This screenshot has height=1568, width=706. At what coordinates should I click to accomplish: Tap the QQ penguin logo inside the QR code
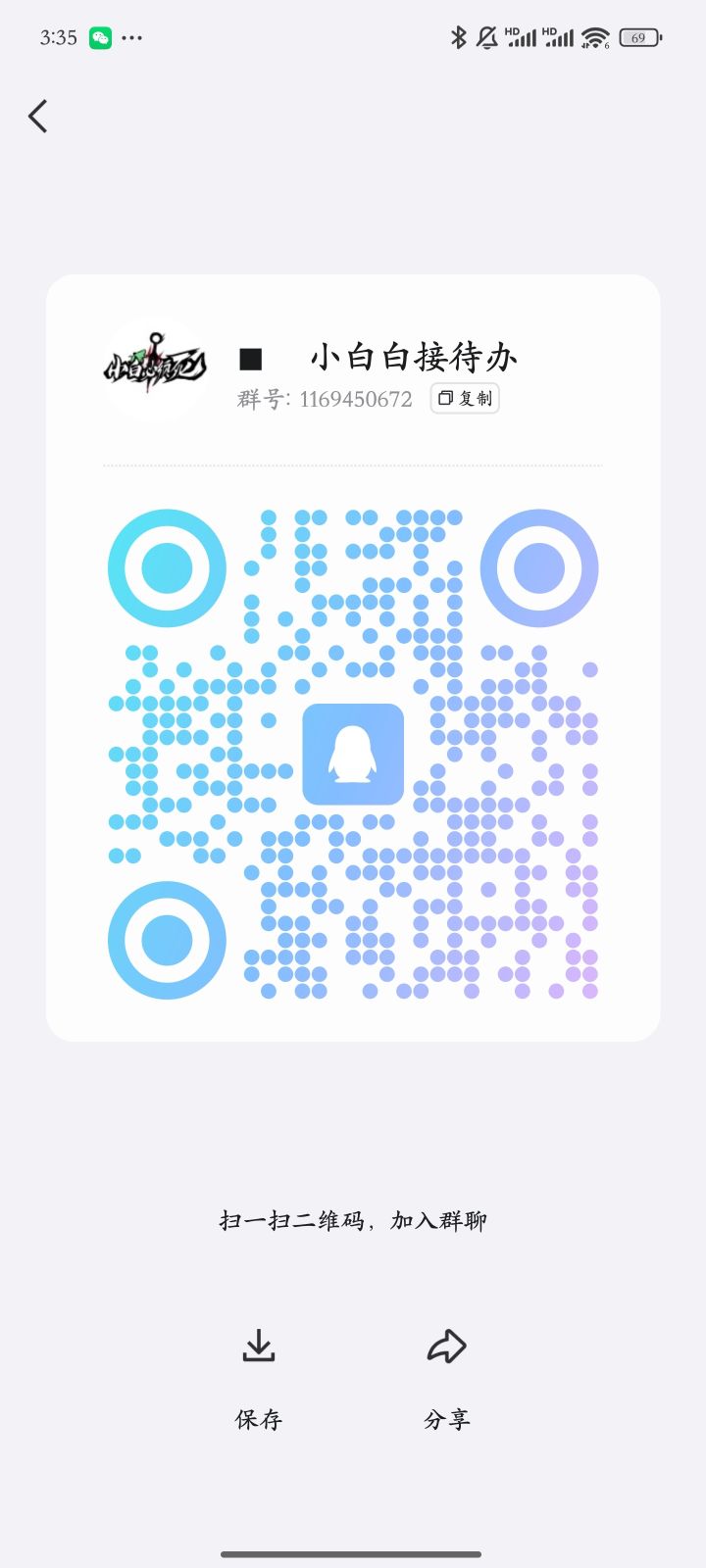(x=353, y=755)
